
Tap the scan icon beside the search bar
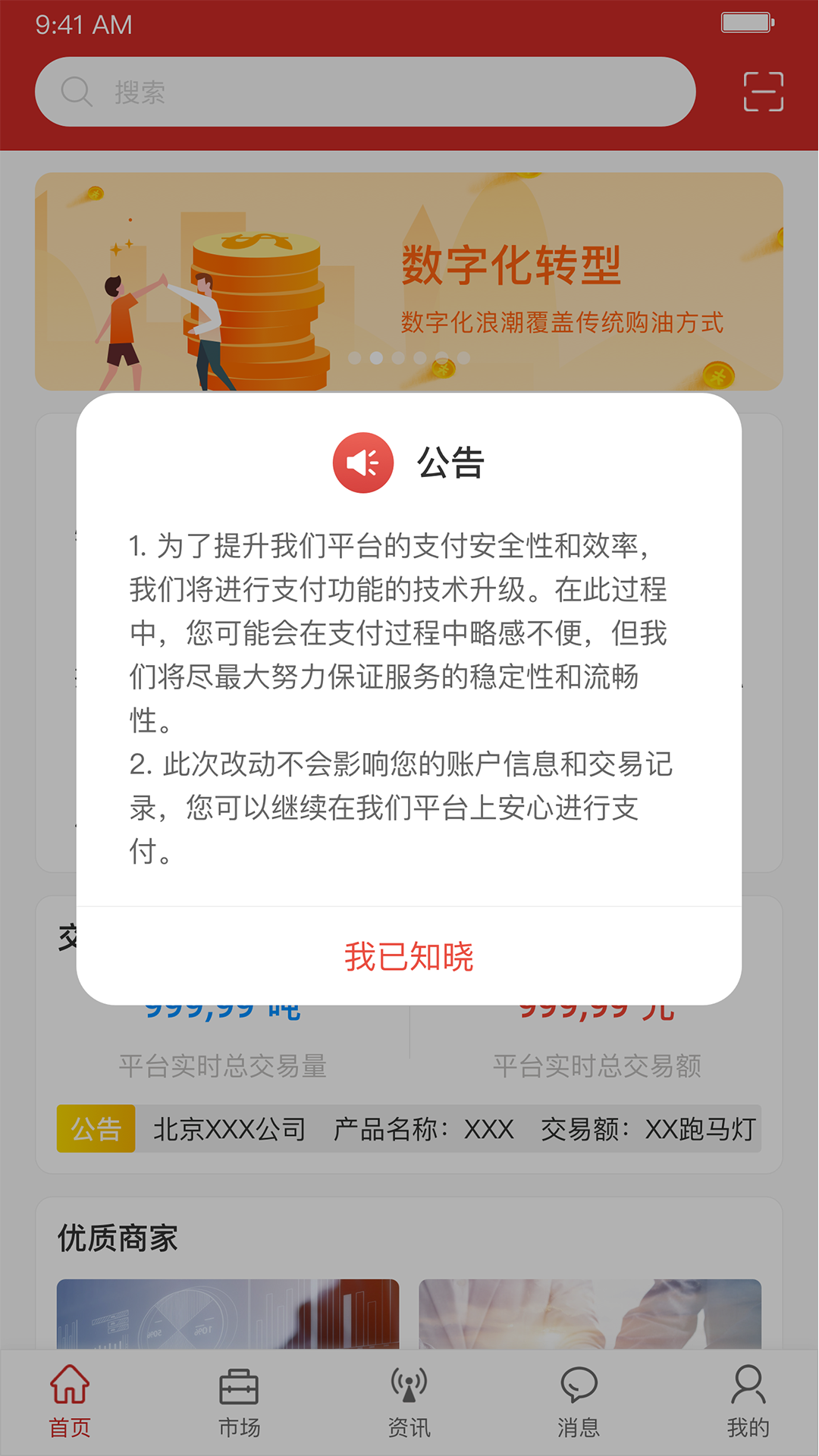761,91
